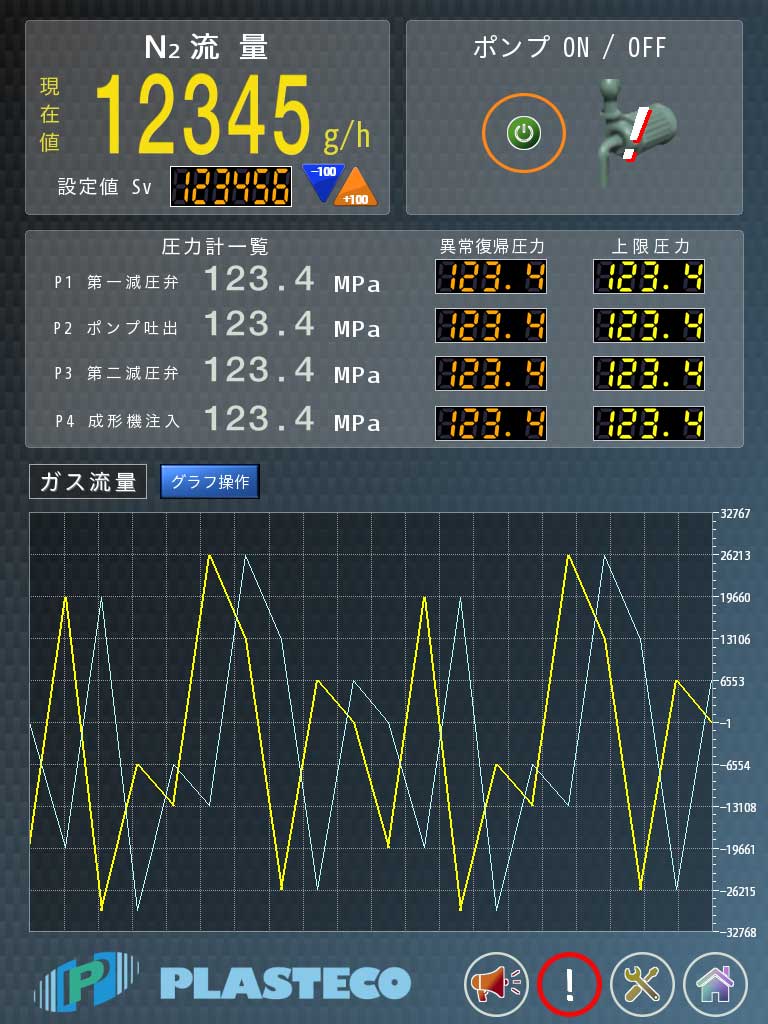Edit P2 異常復帰圧力 value
Image resolution: width=768 pixels, height=1024 pixels.
pos(491,325)
